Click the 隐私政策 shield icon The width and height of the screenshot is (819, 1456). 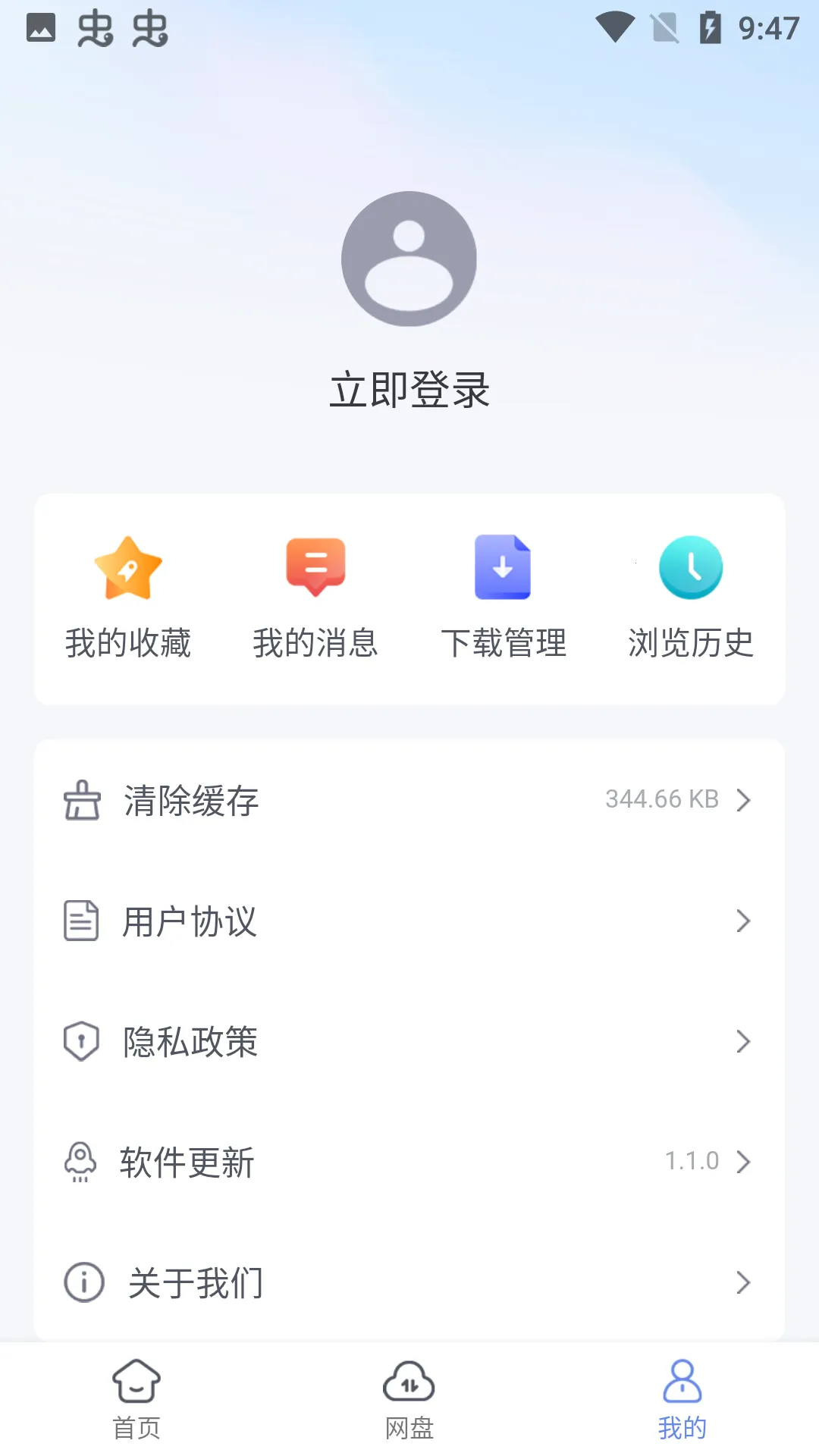pos(80,1041)
